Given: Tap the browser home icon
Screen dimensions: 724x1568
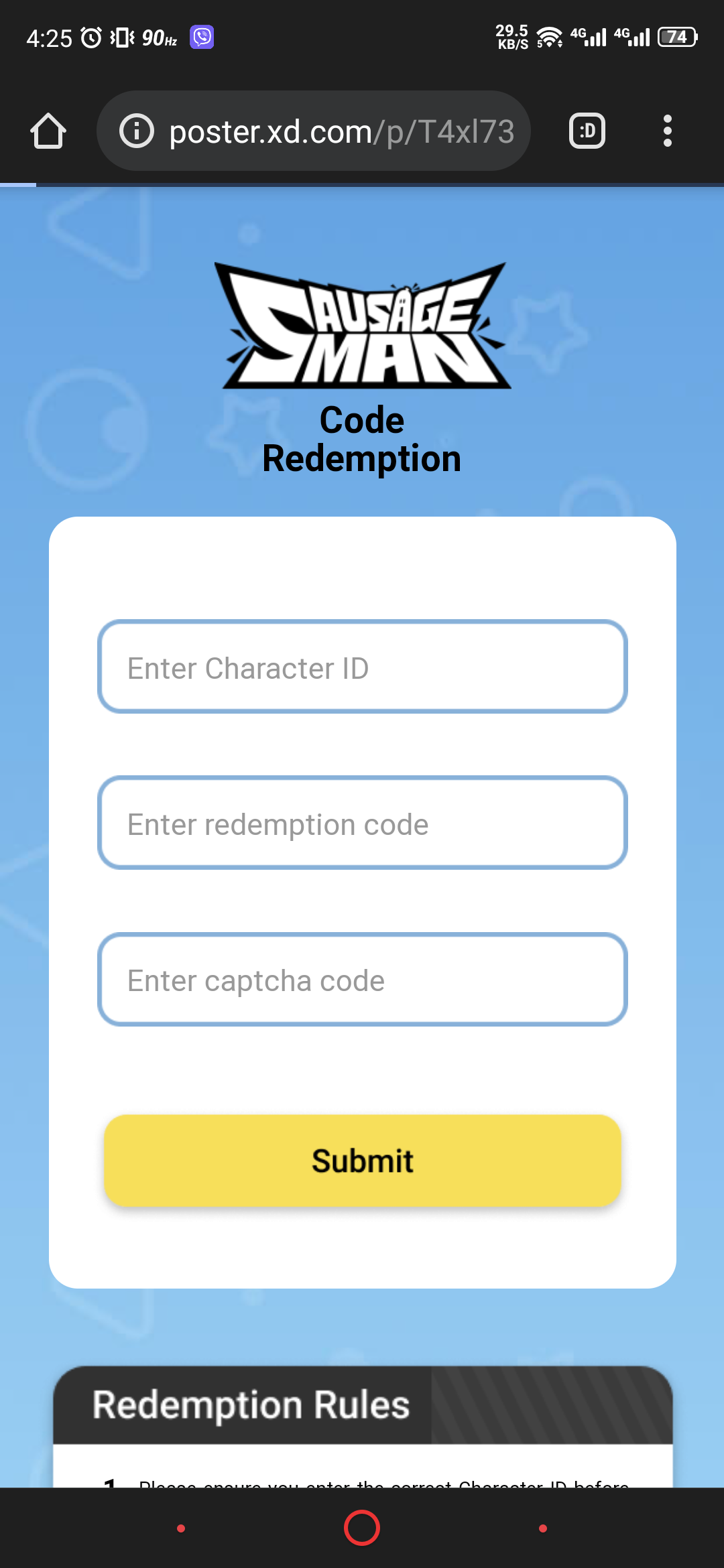Looking at the screenshot, I should click(48, 131).
